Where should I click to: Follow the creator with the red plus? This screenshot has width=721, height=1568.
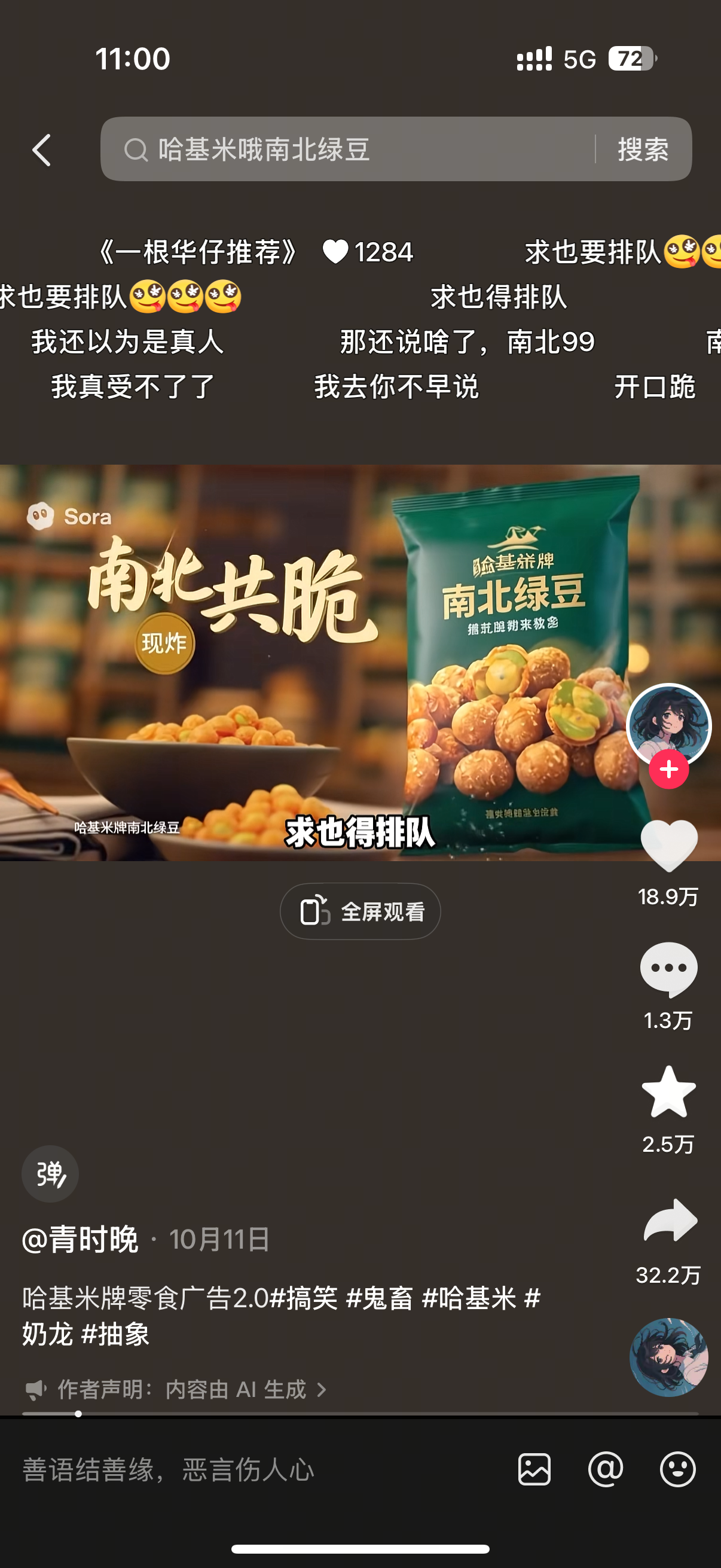[668, 770]
